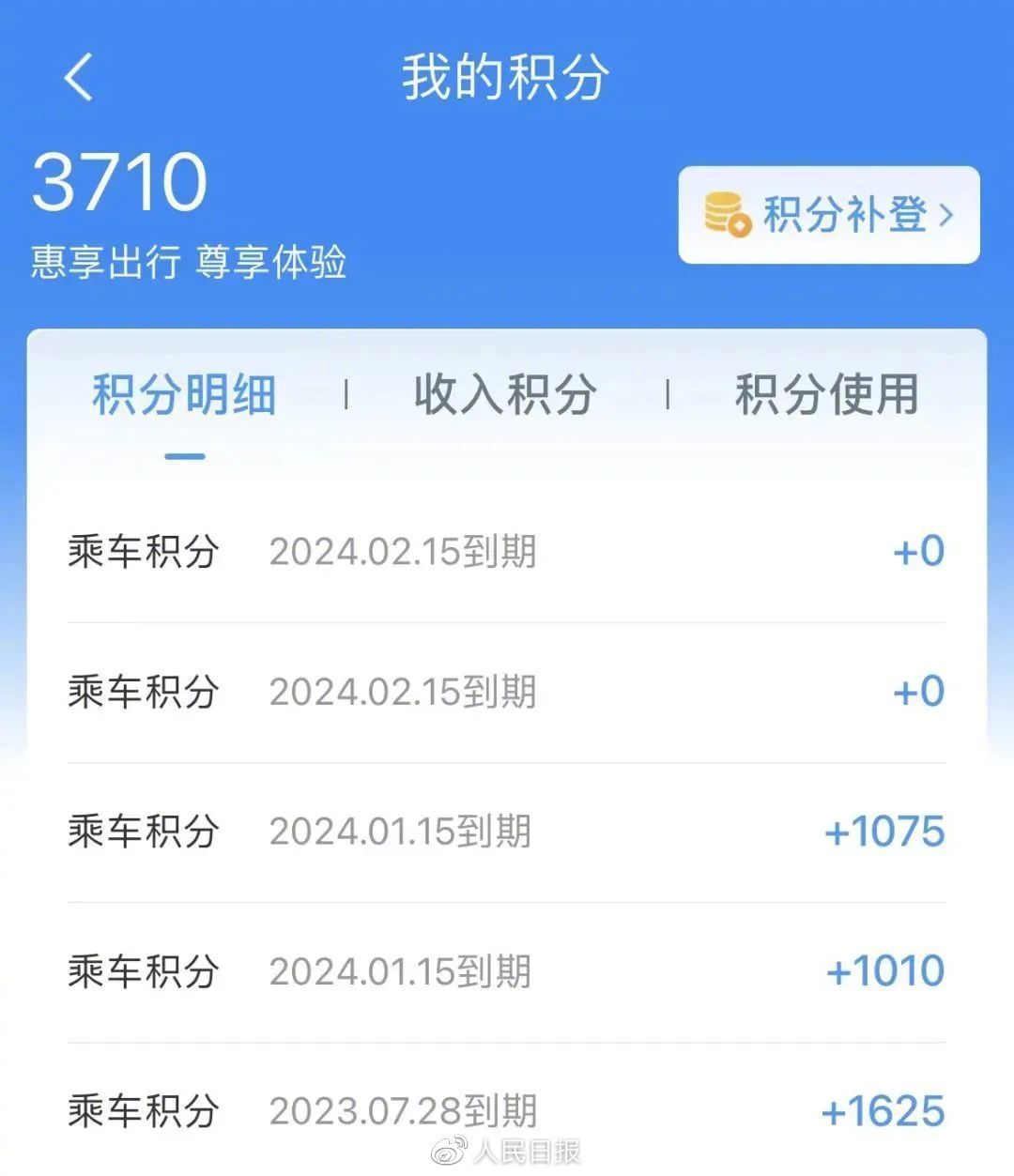
Task: Tap the +0 value on the first record
Action: click(x=918, y=553)
